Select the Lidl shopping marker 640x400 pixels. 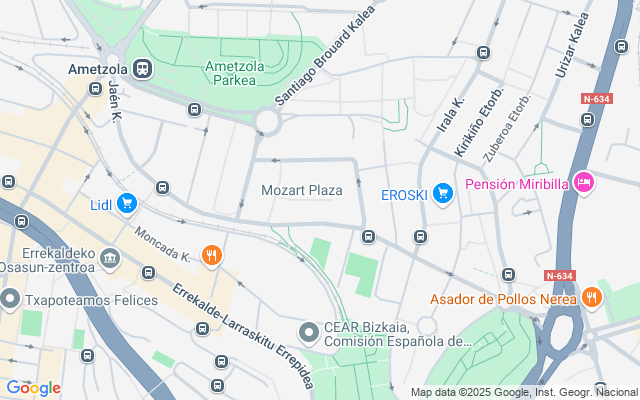(127, 205)
